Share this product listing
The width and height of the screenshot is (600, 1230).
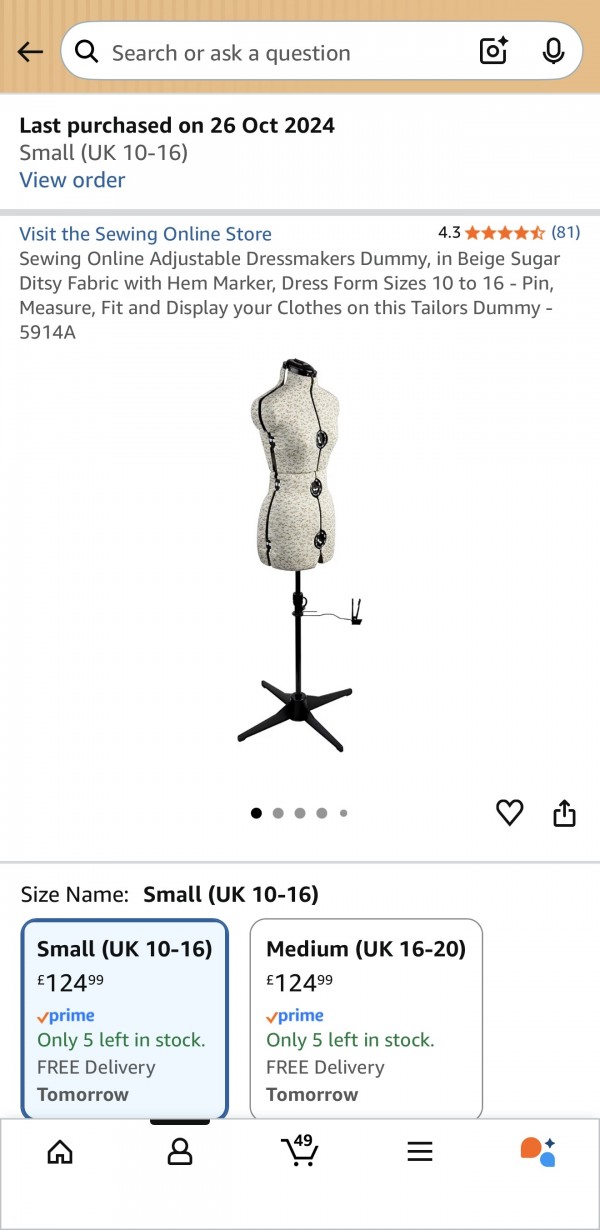pos(564,813)
